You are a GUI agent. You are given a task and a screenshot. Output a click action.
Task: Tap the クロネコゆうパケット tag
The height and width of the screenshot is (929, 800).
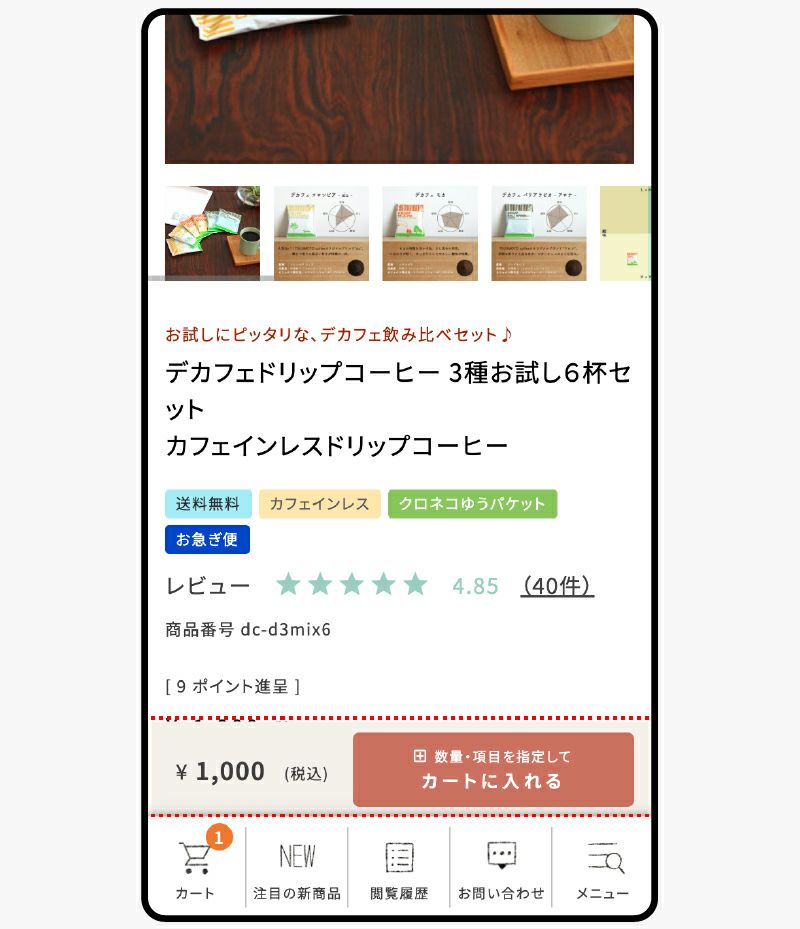click(472, 504)
